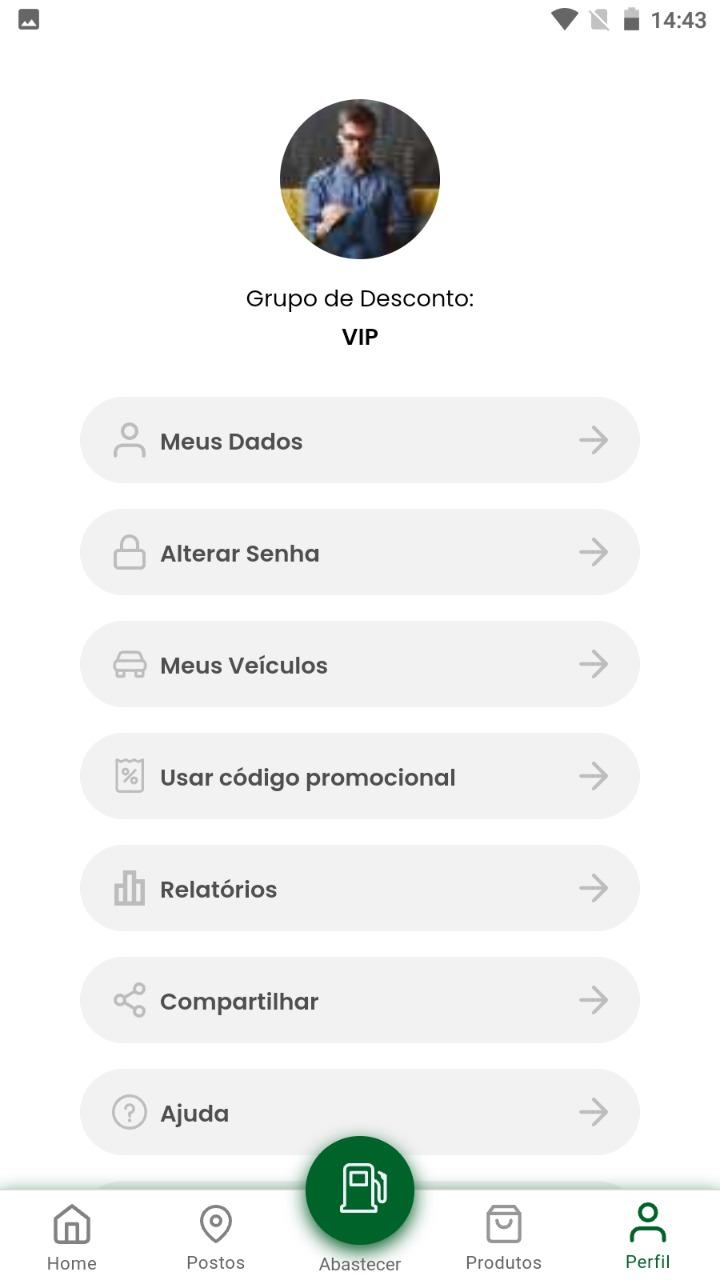720x1280 pixels.
Task: Go to Alterar Senha
Action: 360,552
